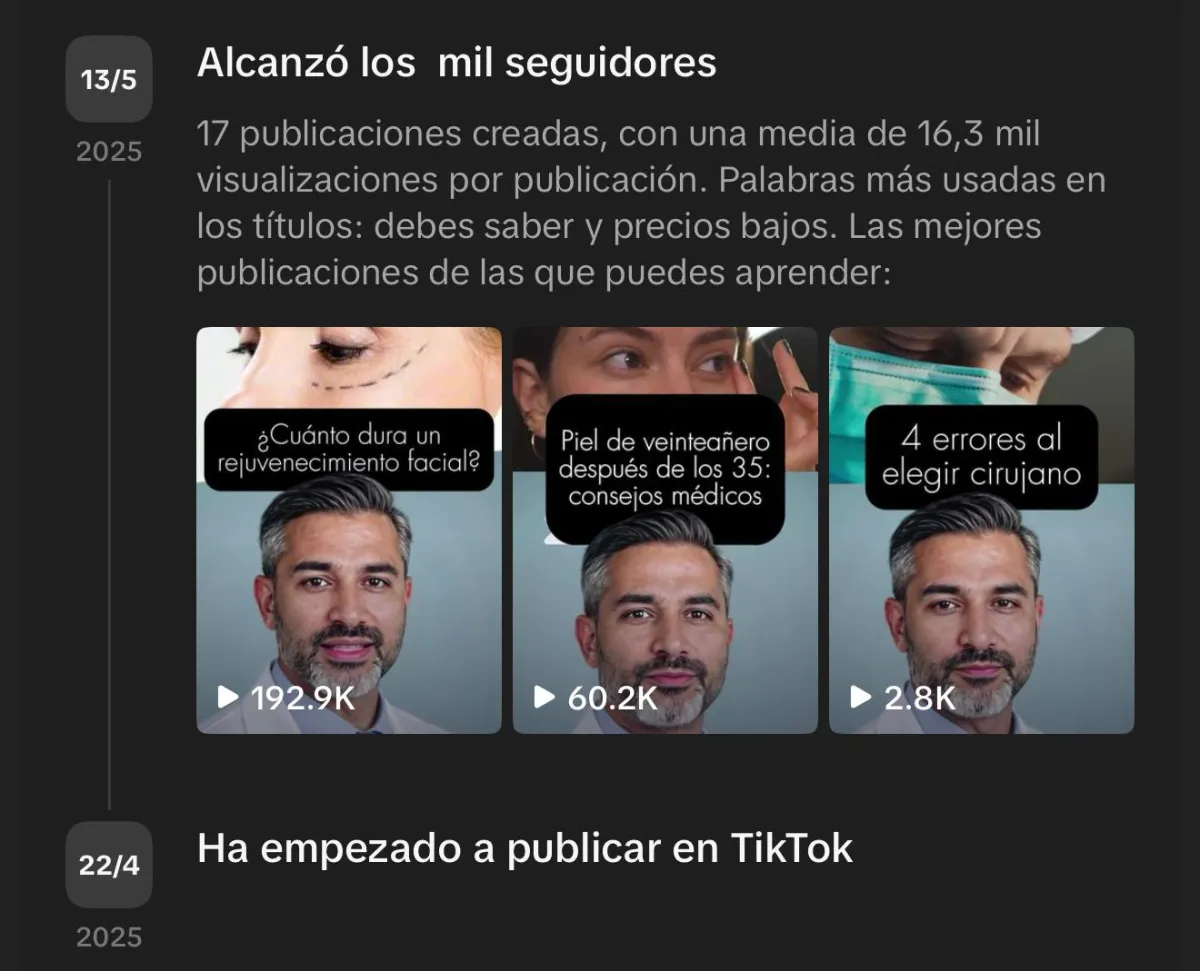The image size is (1200, 971).
Task: Play 'Piel de veinteañero después de los 35' video
Action: coord(665,530)
